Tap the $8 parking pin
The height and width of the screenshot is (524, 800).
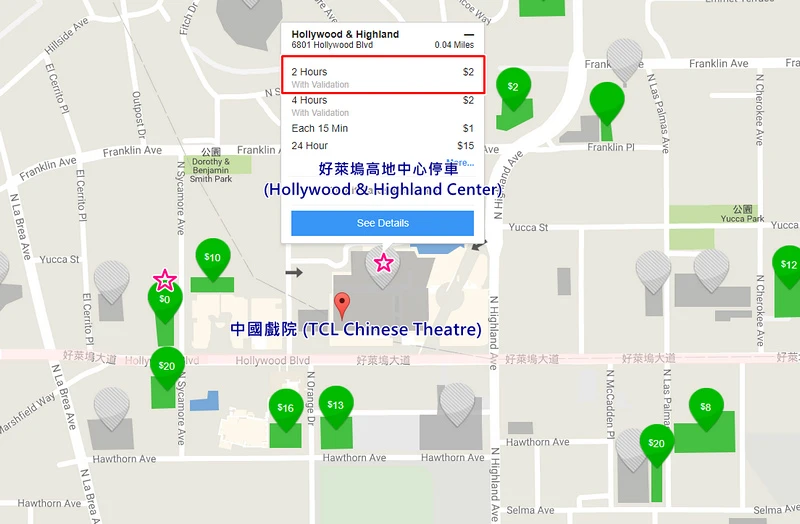pos(706,407)
